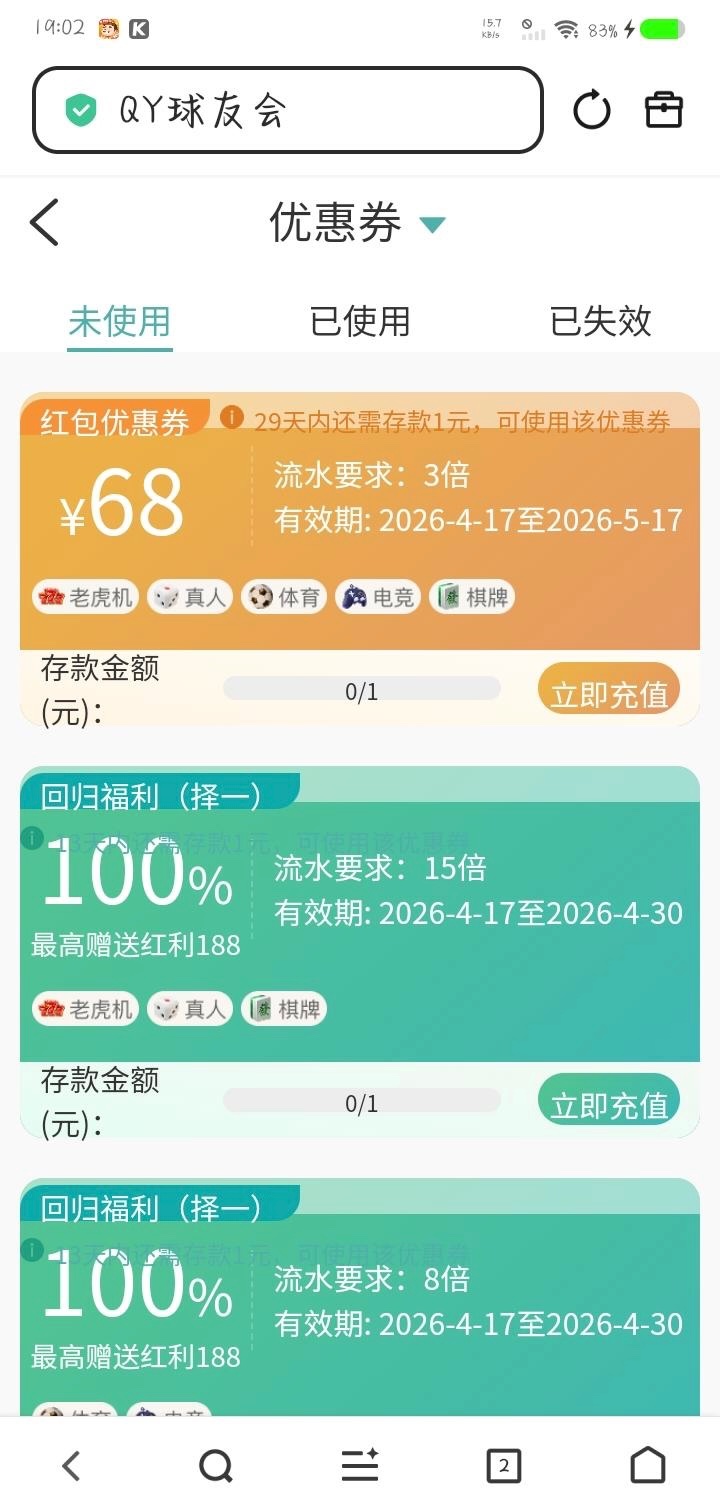View info icon on the 红包优惠券 notice
This screenshot has height=1500, width=720.
232,416
